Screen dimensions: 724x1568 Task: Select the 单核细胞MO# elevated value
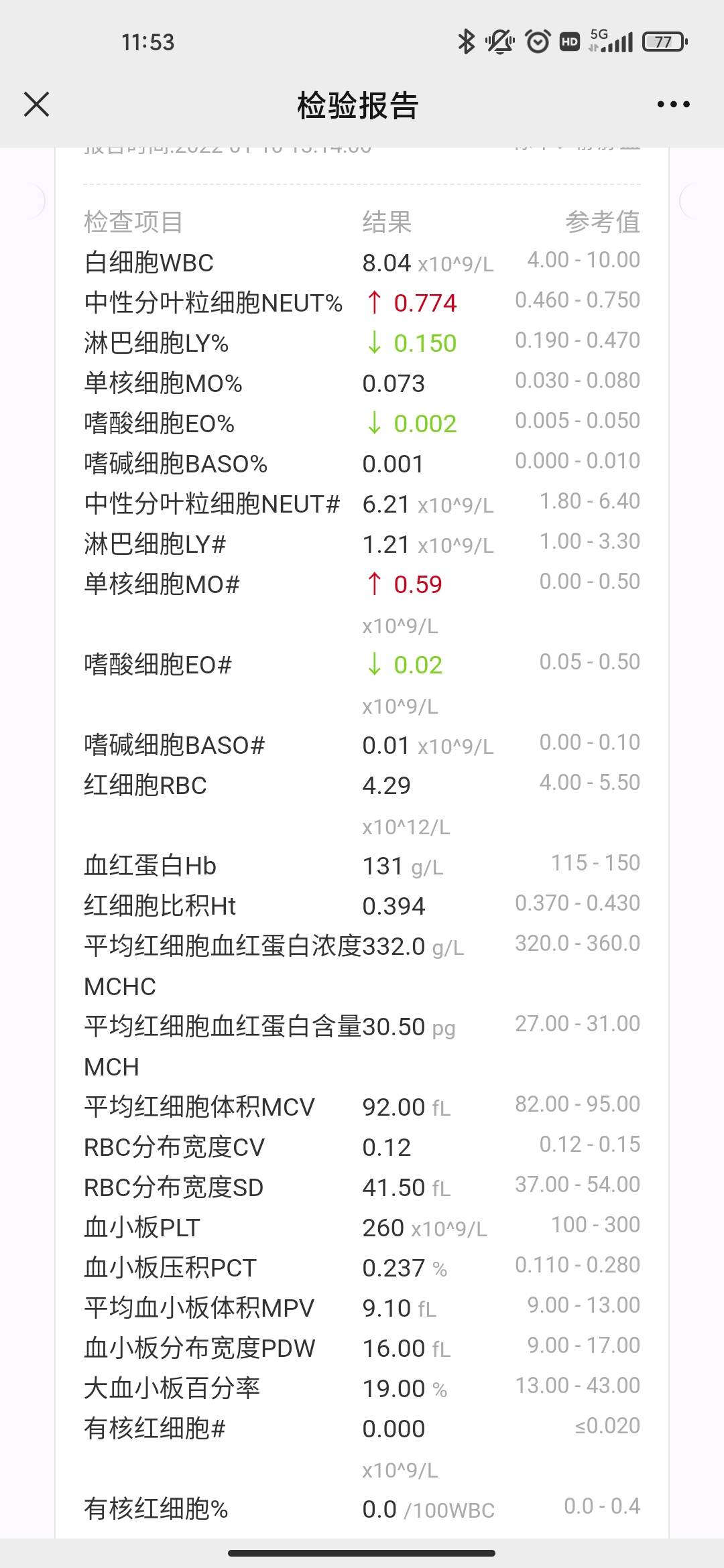(417, 584)
